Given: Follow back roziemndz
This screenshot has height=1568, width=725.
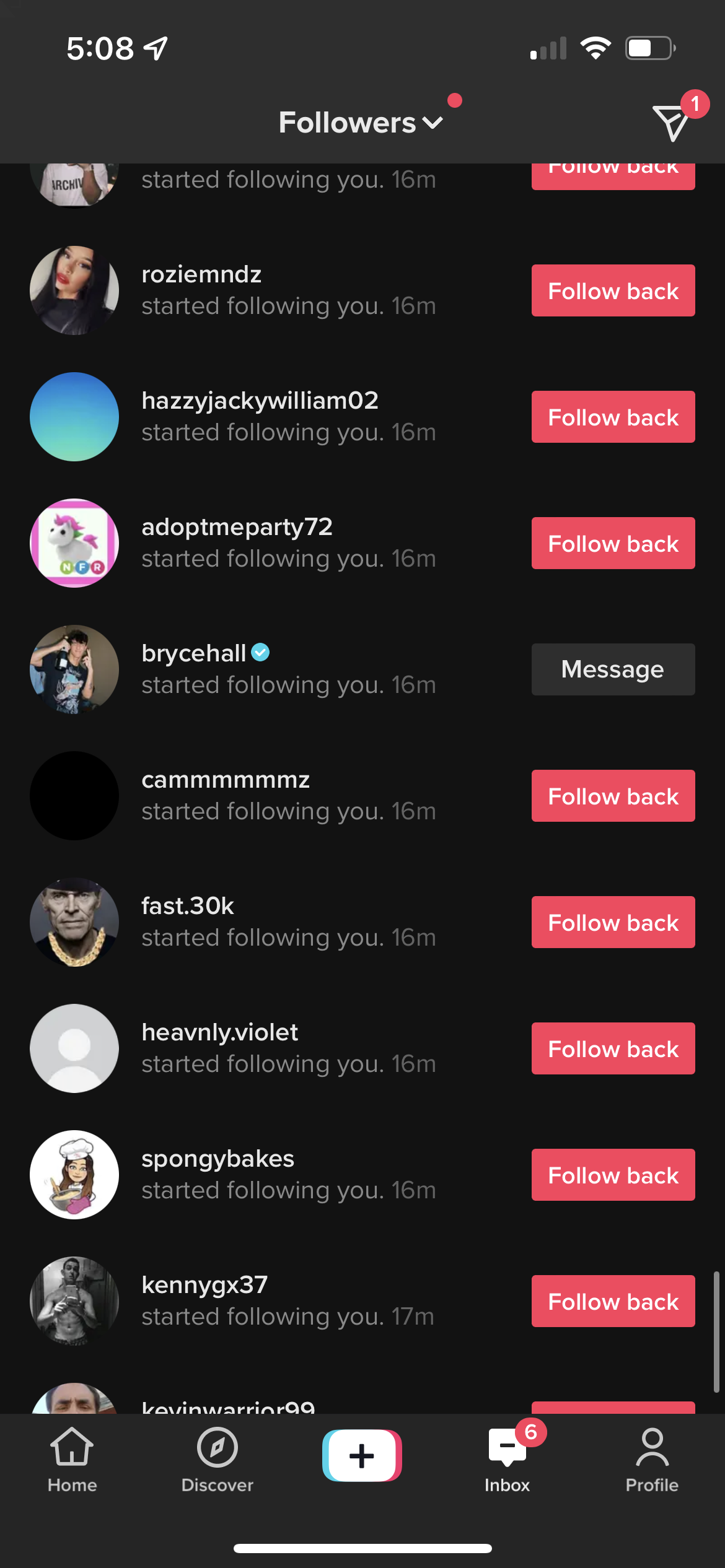Looking at the screenshot, I should [612, 290].
